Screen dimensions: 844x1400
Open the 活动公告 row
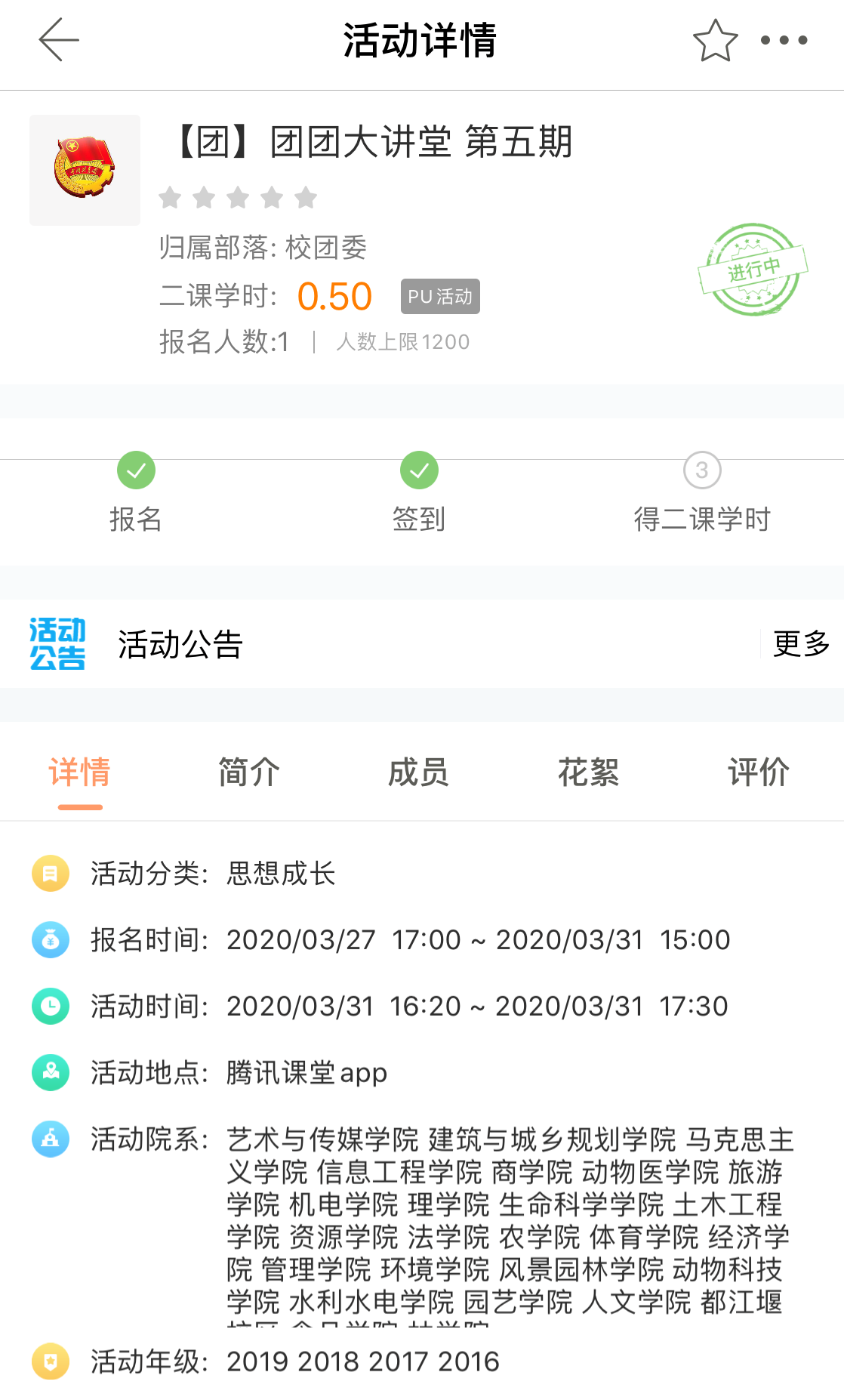click(181, 644)
